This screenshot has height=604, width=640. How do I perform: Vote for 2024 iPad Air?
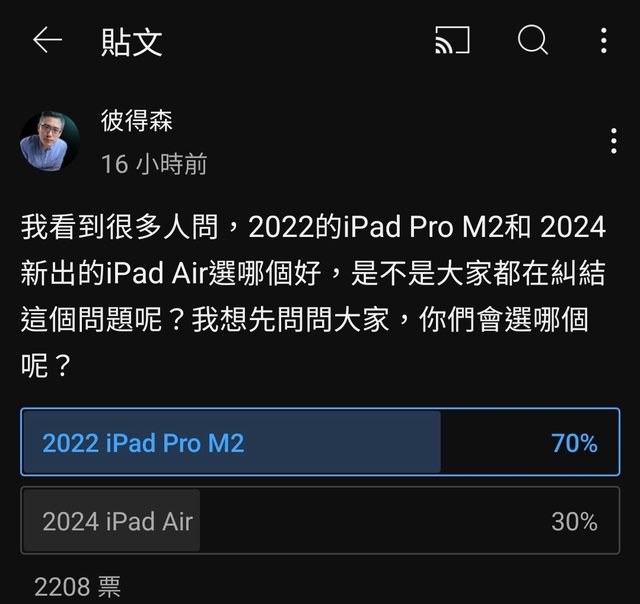(x=320, y=520)
